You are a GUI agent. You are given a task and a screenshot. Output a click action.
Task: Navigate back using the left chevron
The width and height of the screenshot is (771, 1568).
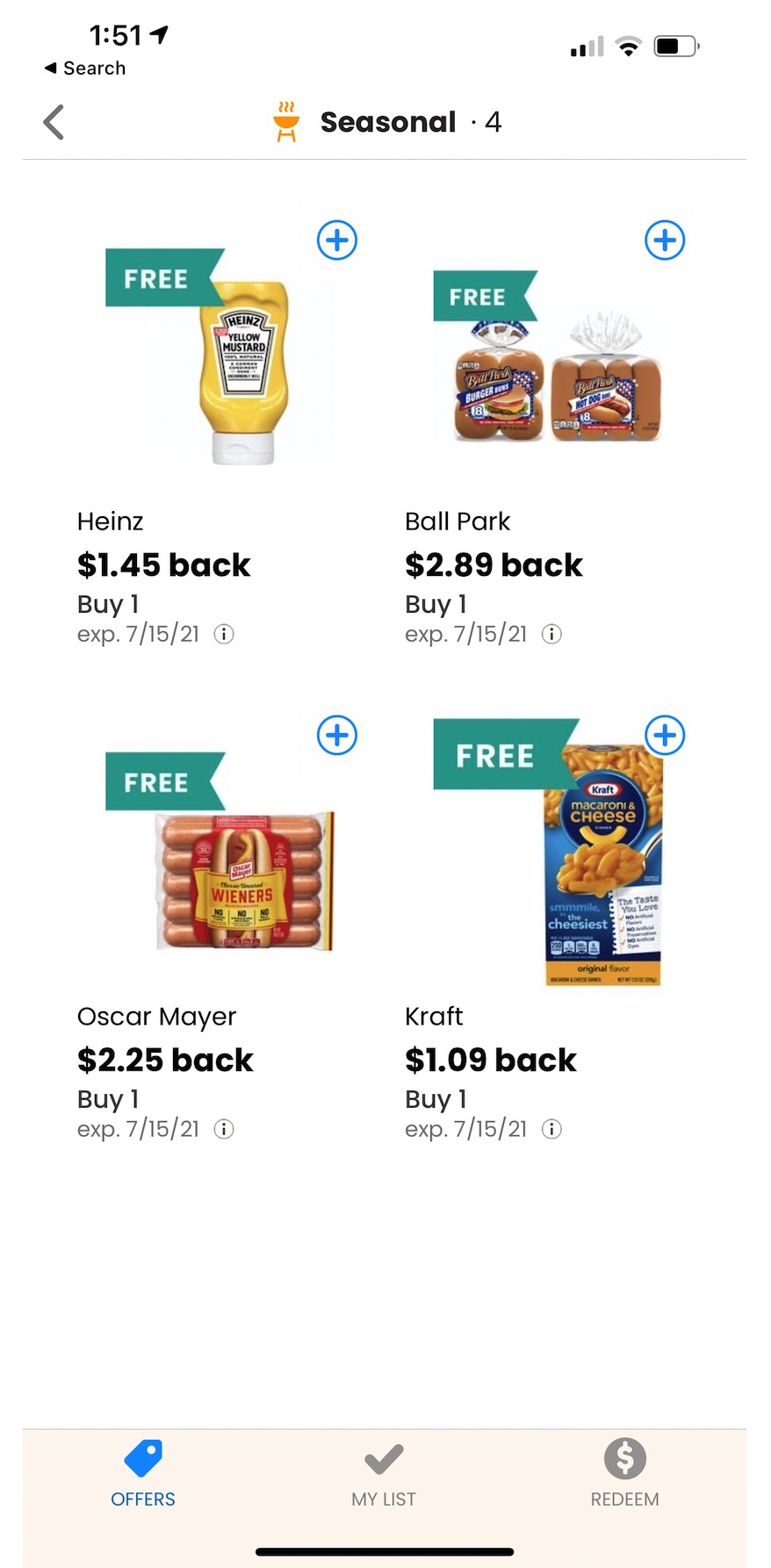[x=53, y=121]
